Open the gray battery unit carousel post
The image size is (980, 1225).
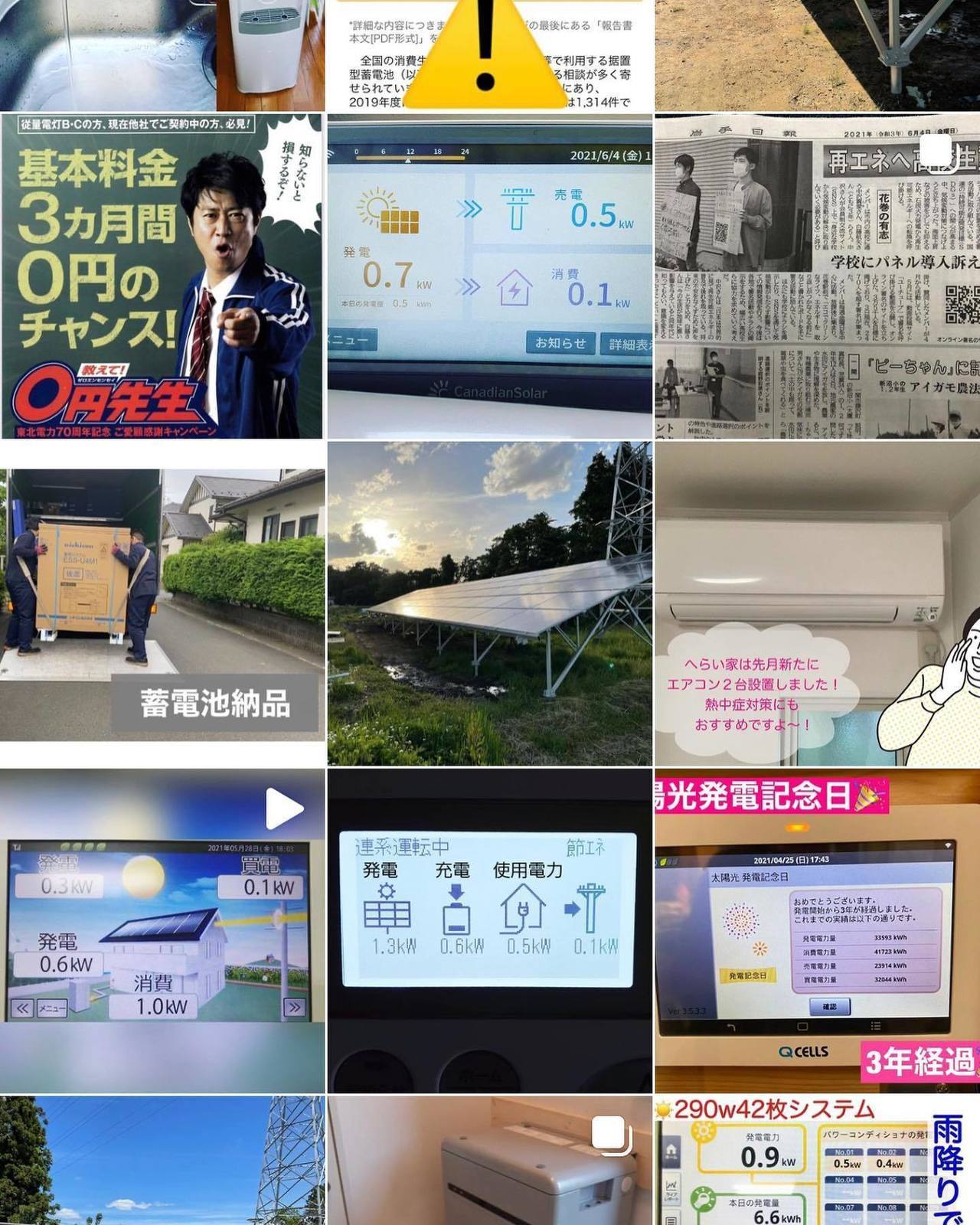490,1161
